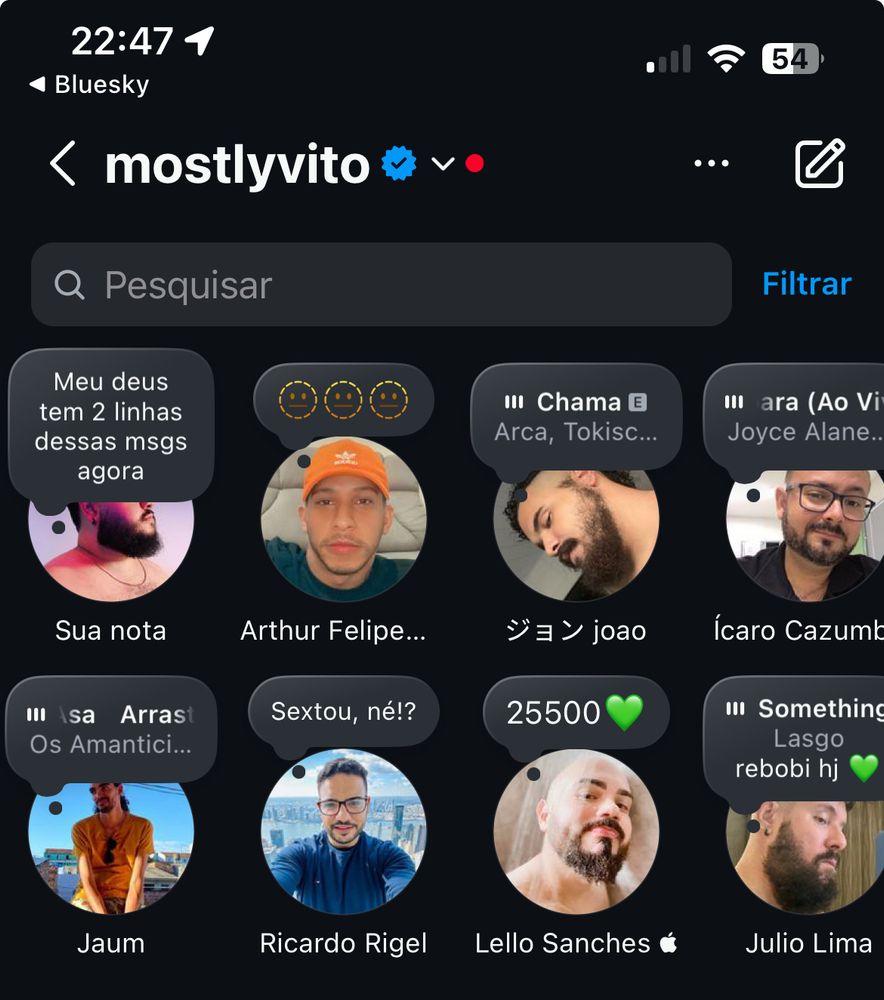Open the three-dot more options menu

[x=711, y=162]
